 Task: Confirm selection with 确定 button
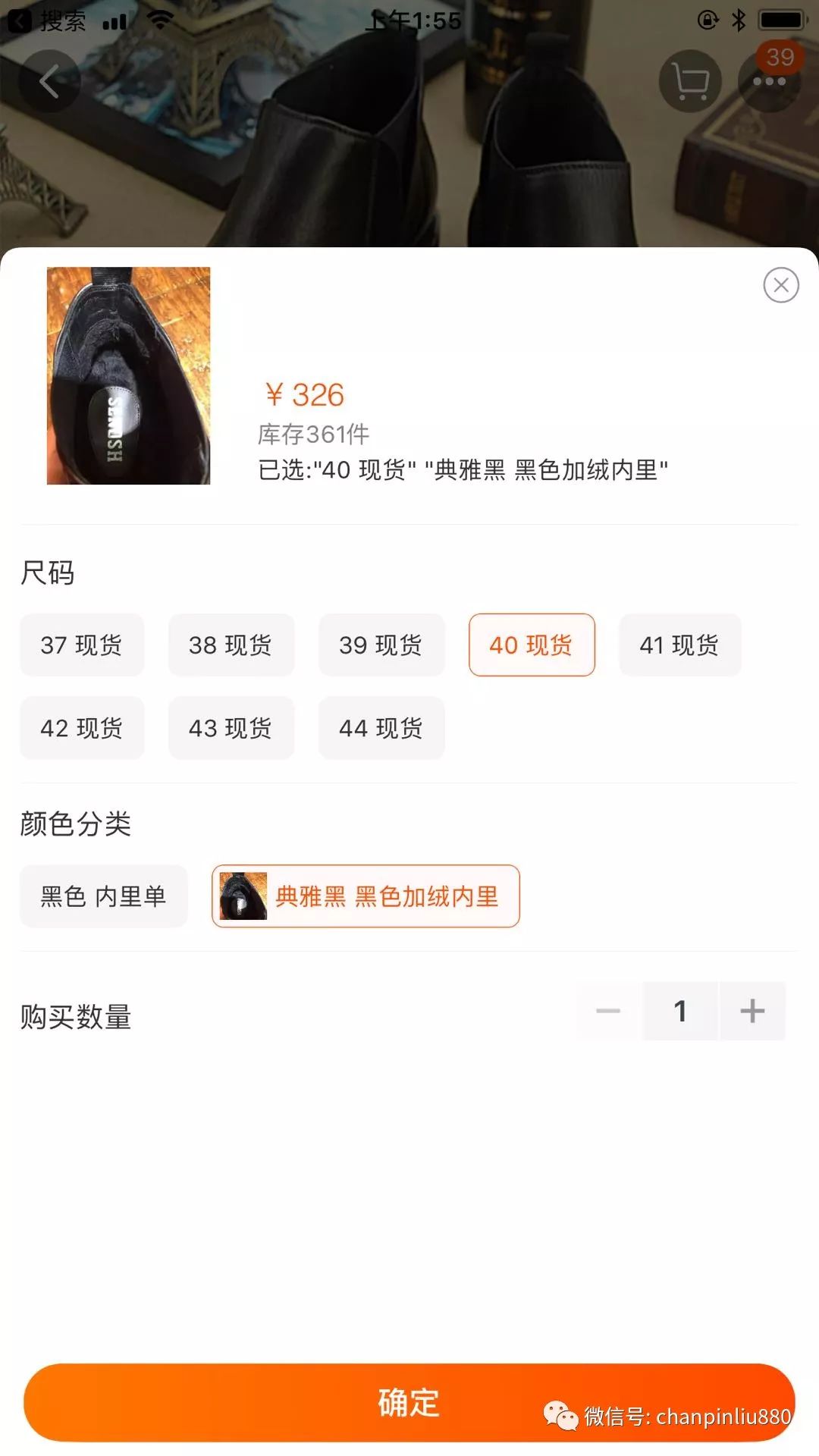coord(409,1402)
